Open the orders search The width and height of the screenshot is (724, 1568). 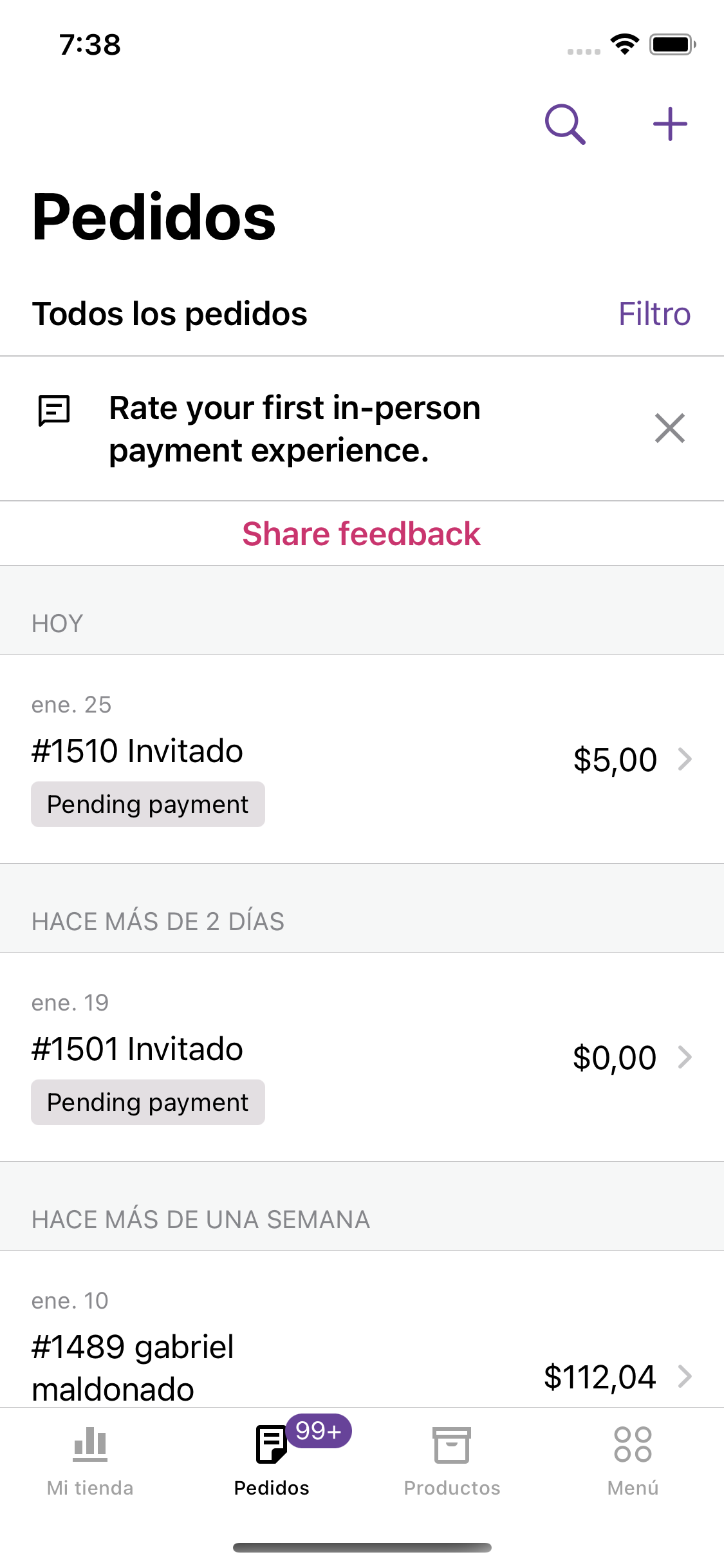[x=565, y=124]
